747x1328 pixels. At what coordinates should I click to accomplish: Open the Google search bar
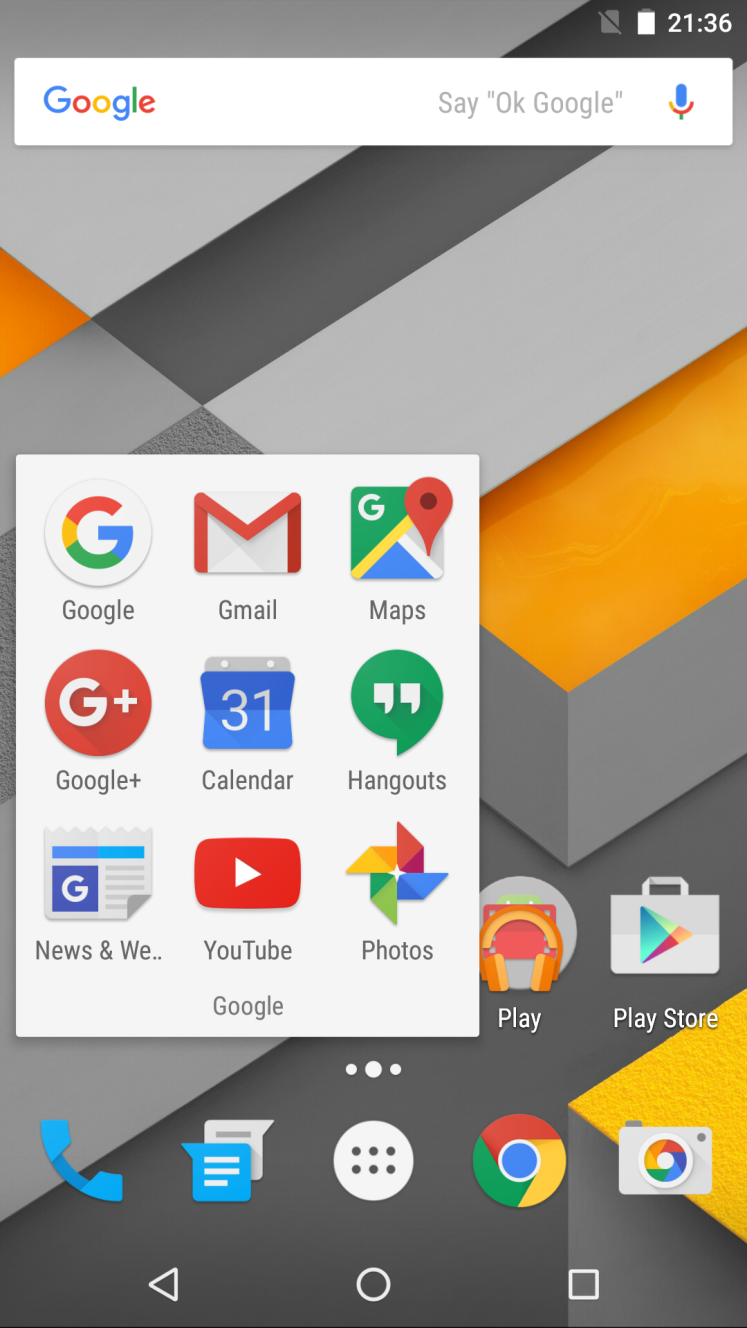(300, 102)
